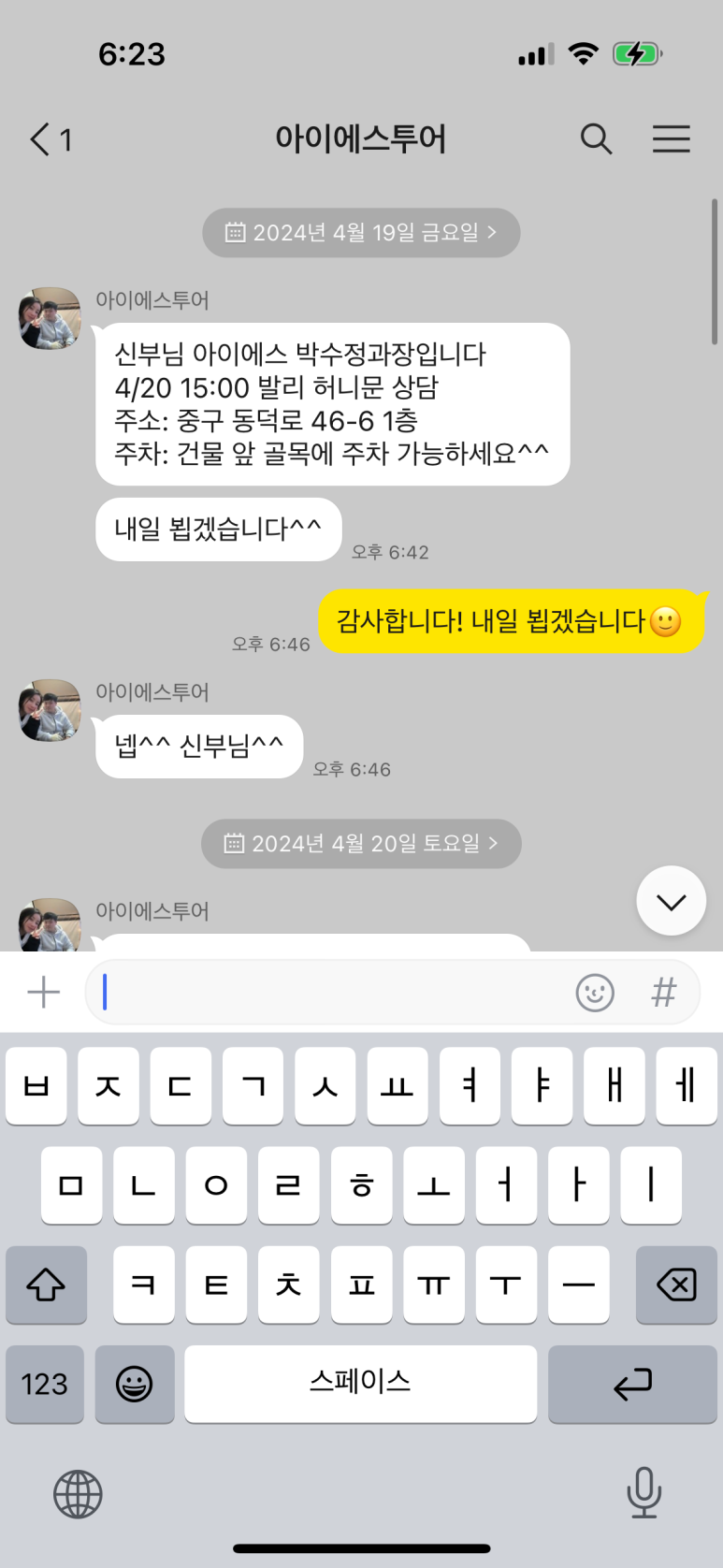Screen dimensions: 723x1568
Task: Switch keyboard to 123 numbers
Action: 45,1384
